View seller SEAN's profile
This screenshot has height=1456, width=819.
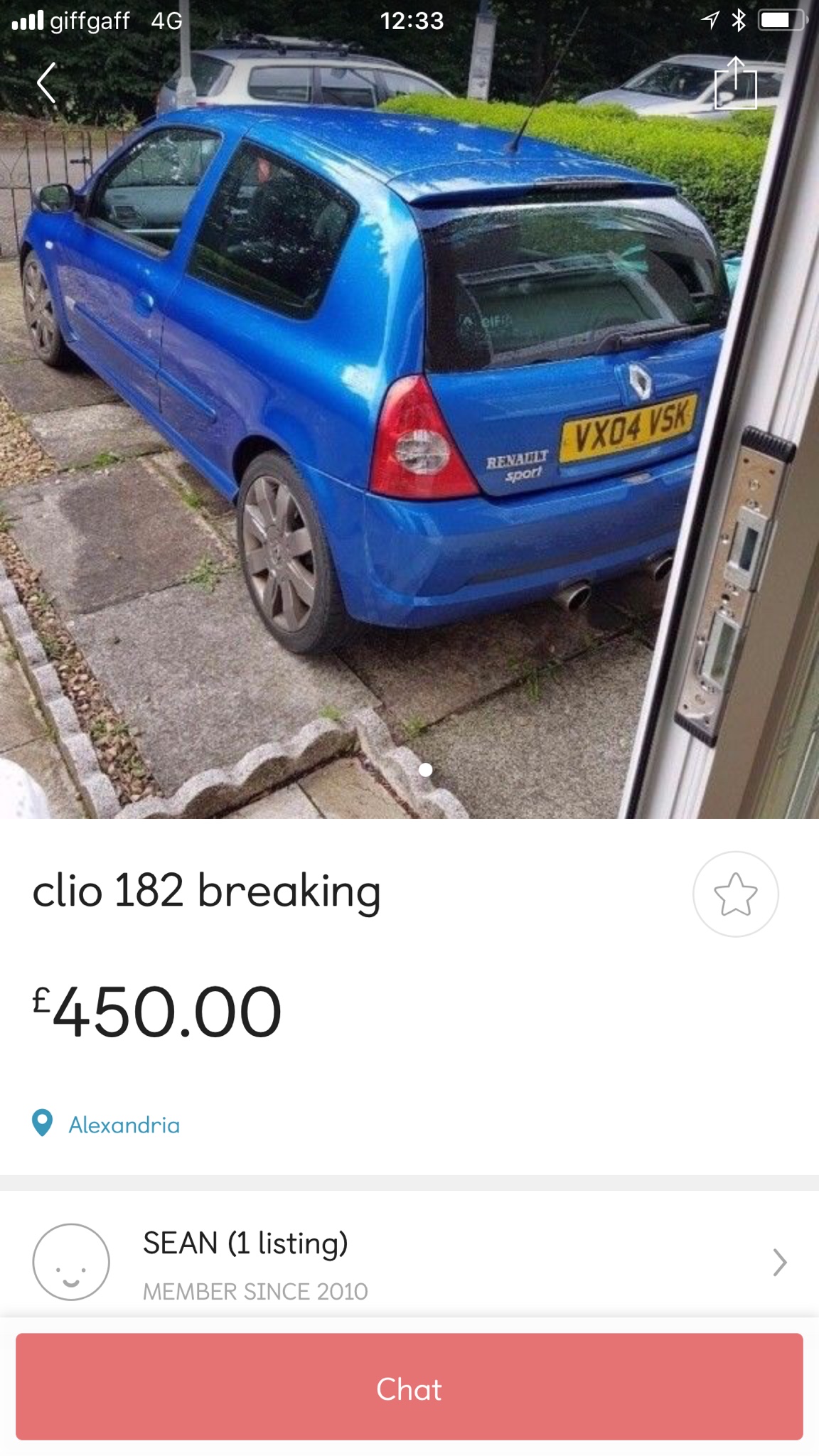[409, 1263]
